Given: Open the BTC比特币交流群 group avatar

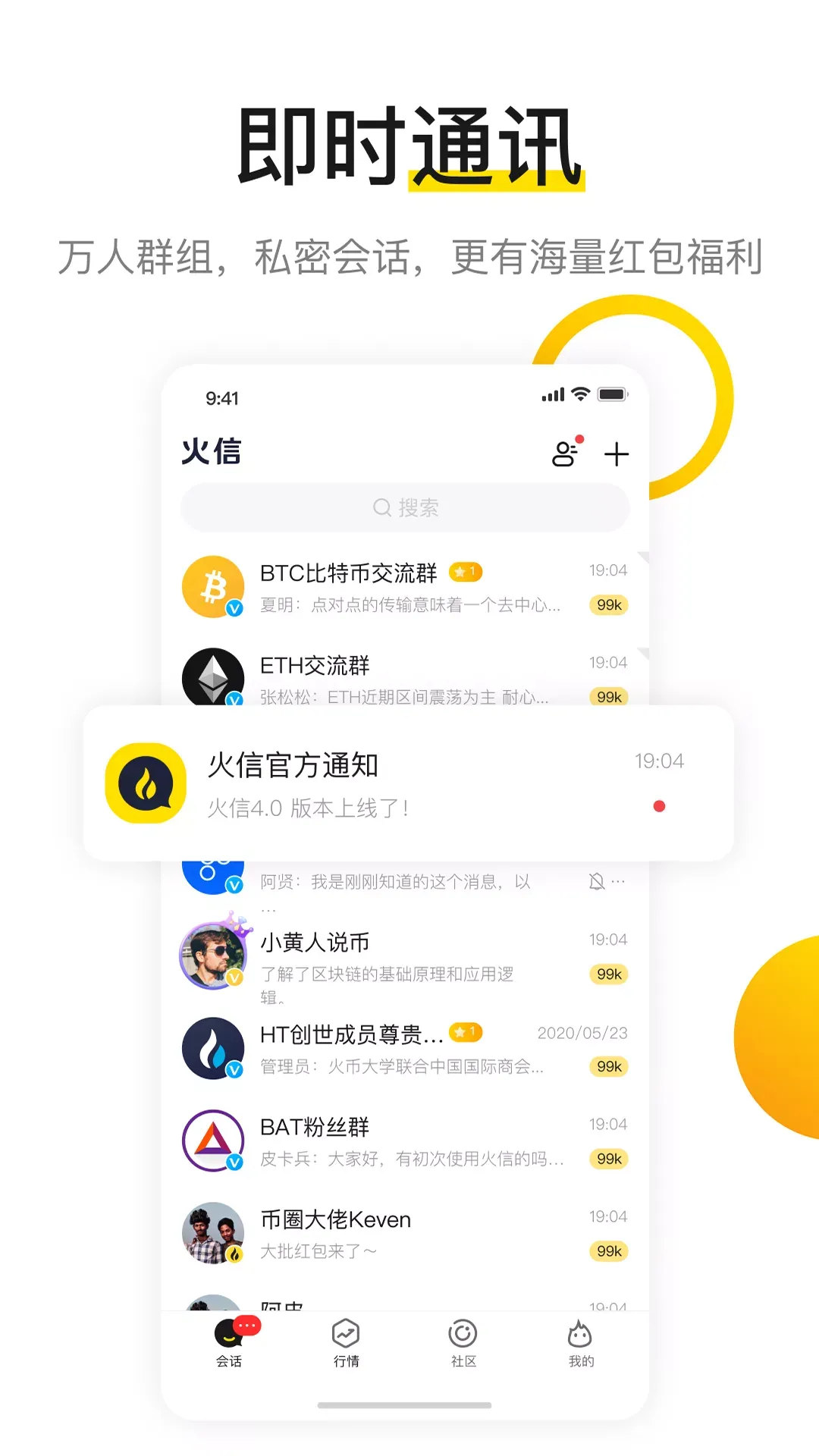Looking at the screenshot, I should pos(213,586).
